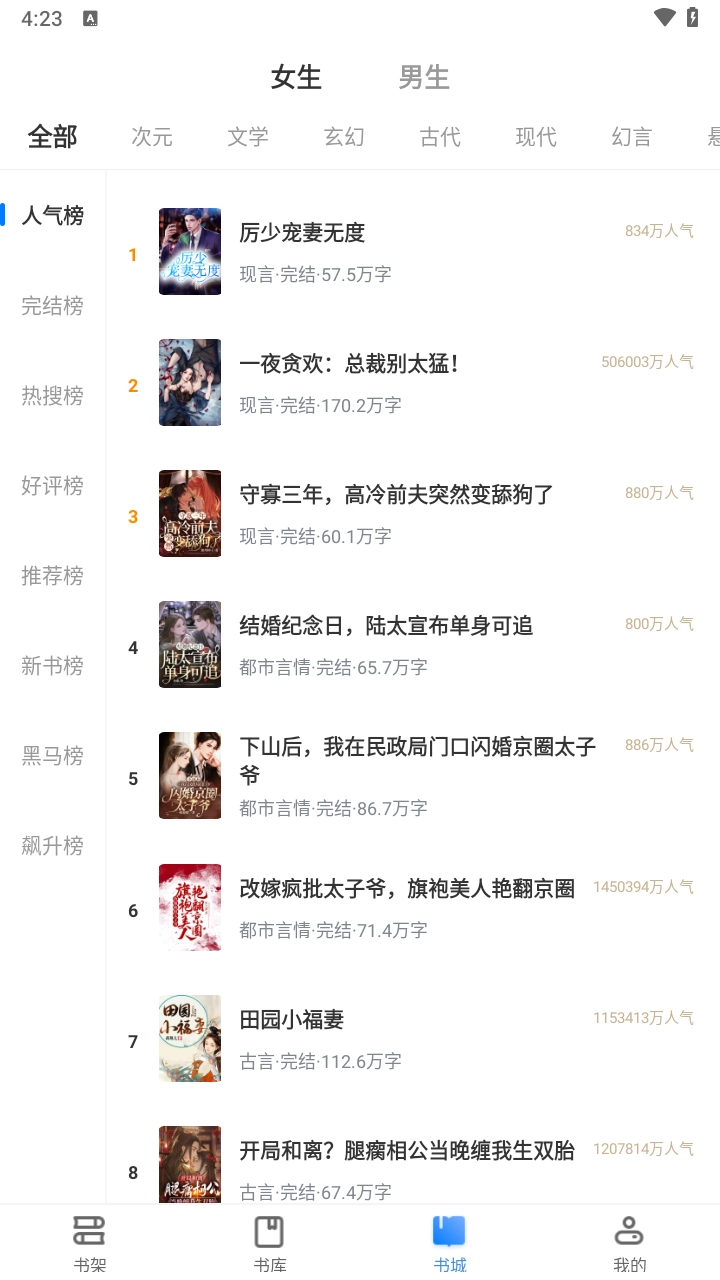
Task: Open 结婚纪念日，陆太宣布单身可追
Action: (386, 626)
